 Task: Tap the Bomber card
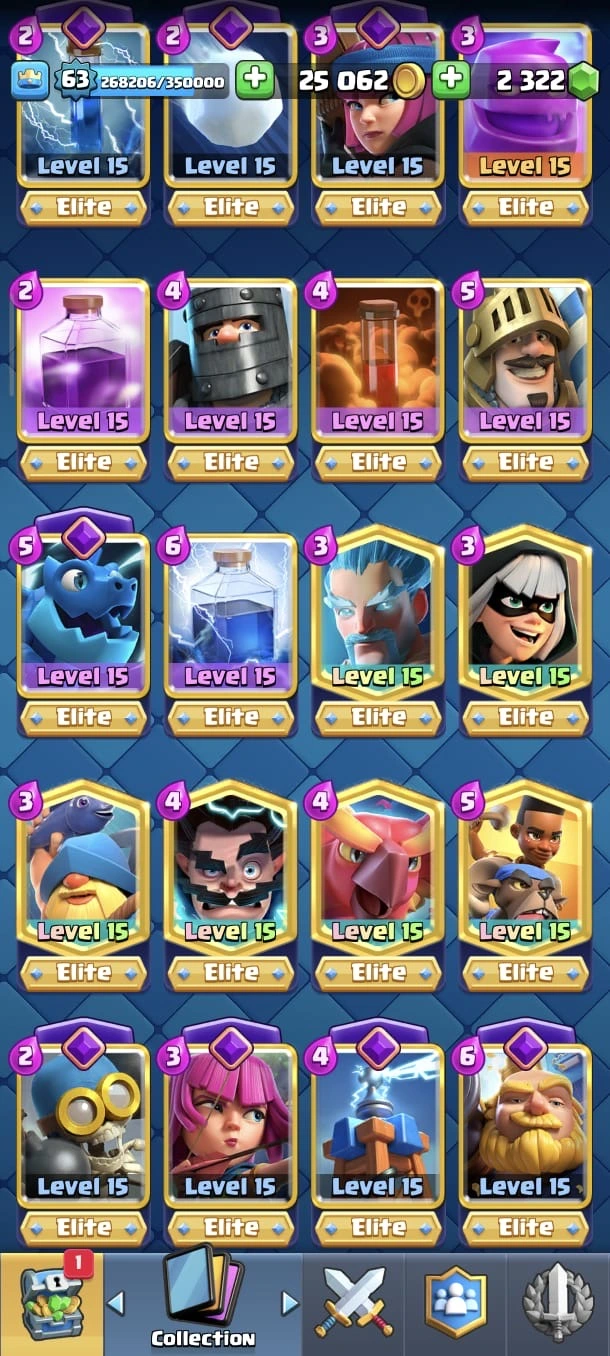[x=83, y=1125]
